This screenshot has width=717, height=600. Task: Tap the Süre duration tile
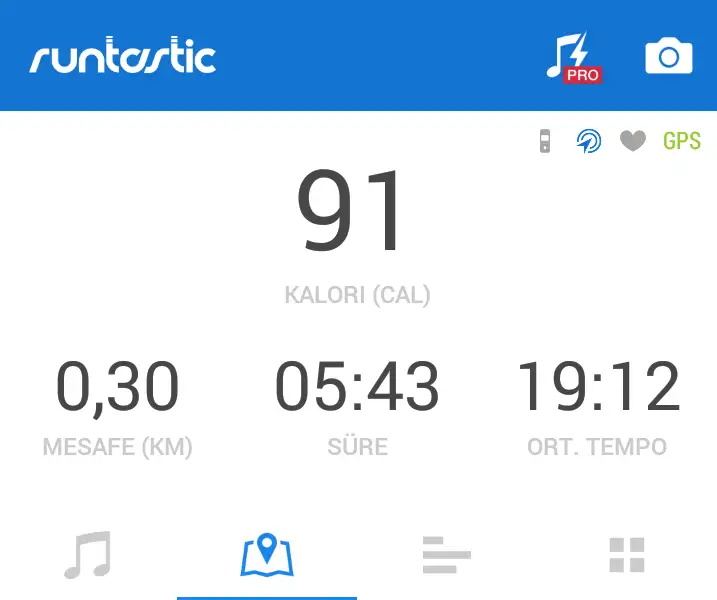point(357,405)
